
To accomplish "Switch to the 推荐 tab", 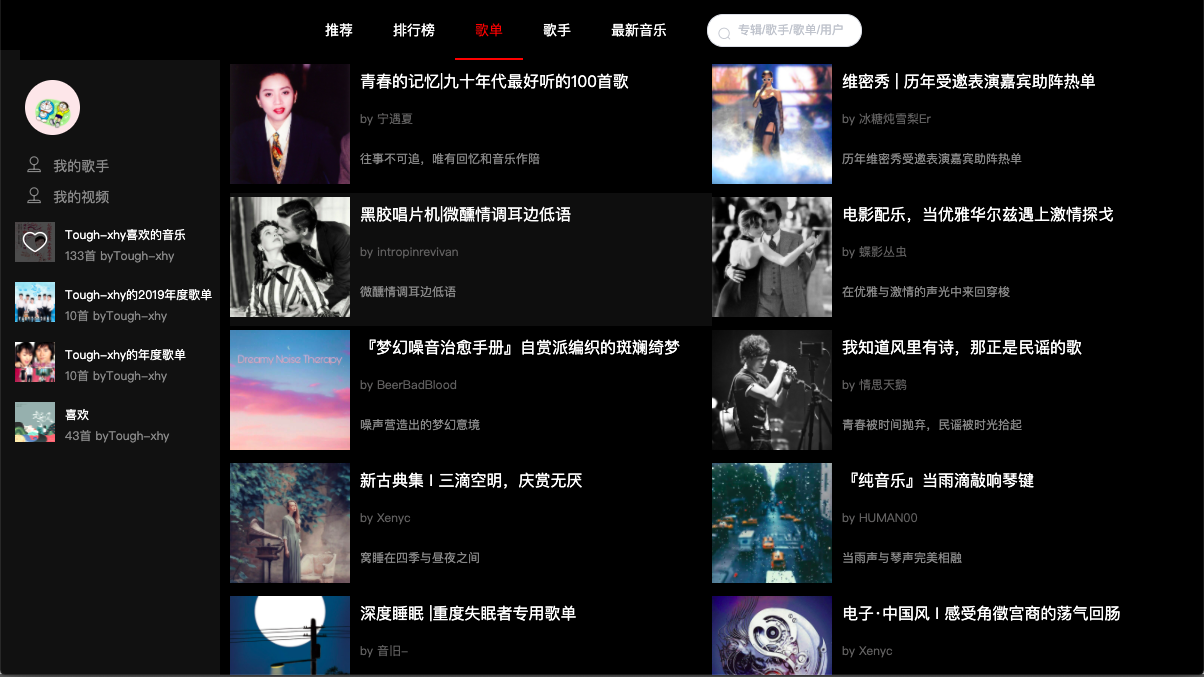I will tap(339, 30).
